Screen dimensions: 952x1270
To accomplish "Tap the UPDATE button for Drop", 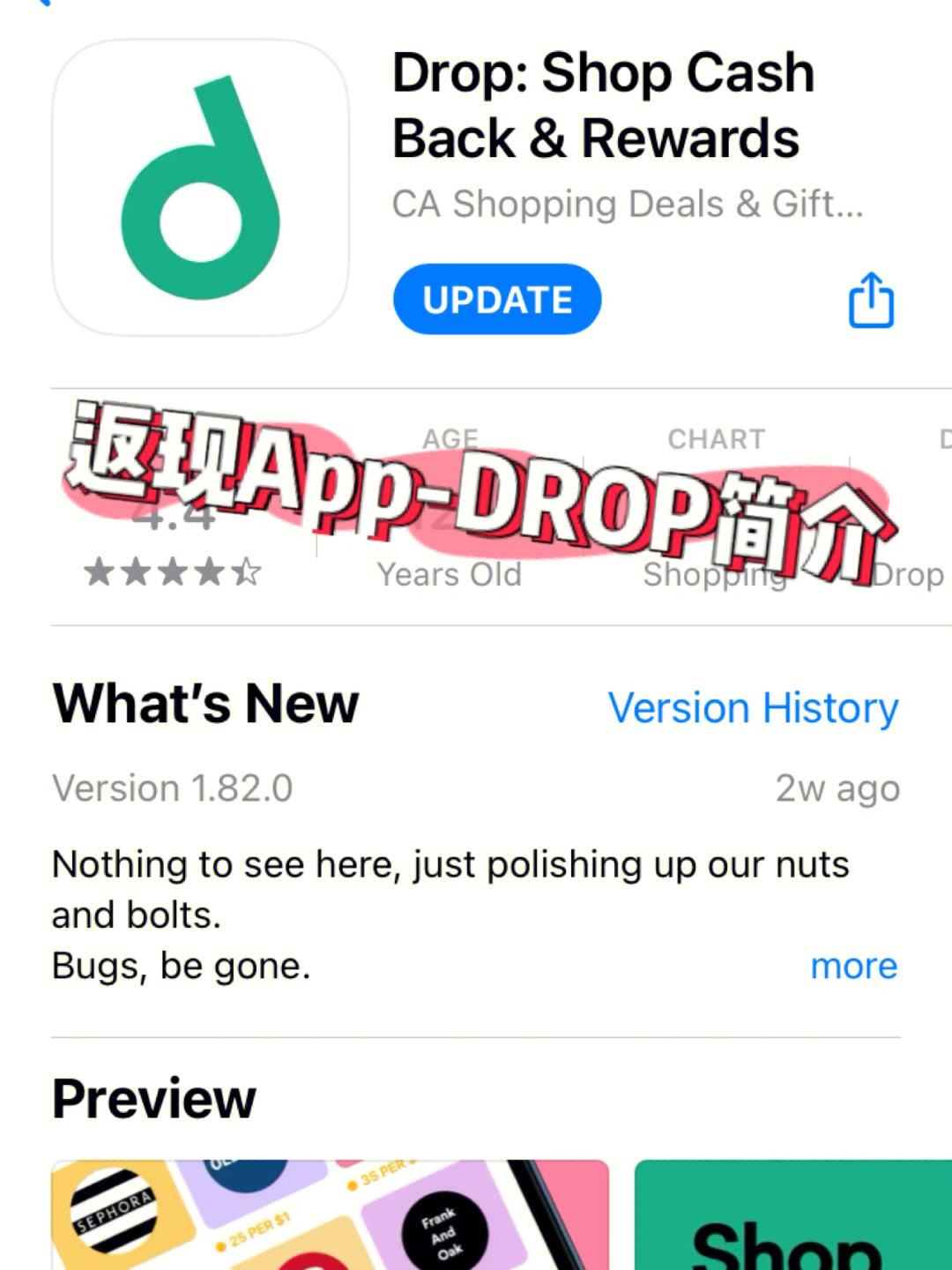I will click(x=497, y=300).
